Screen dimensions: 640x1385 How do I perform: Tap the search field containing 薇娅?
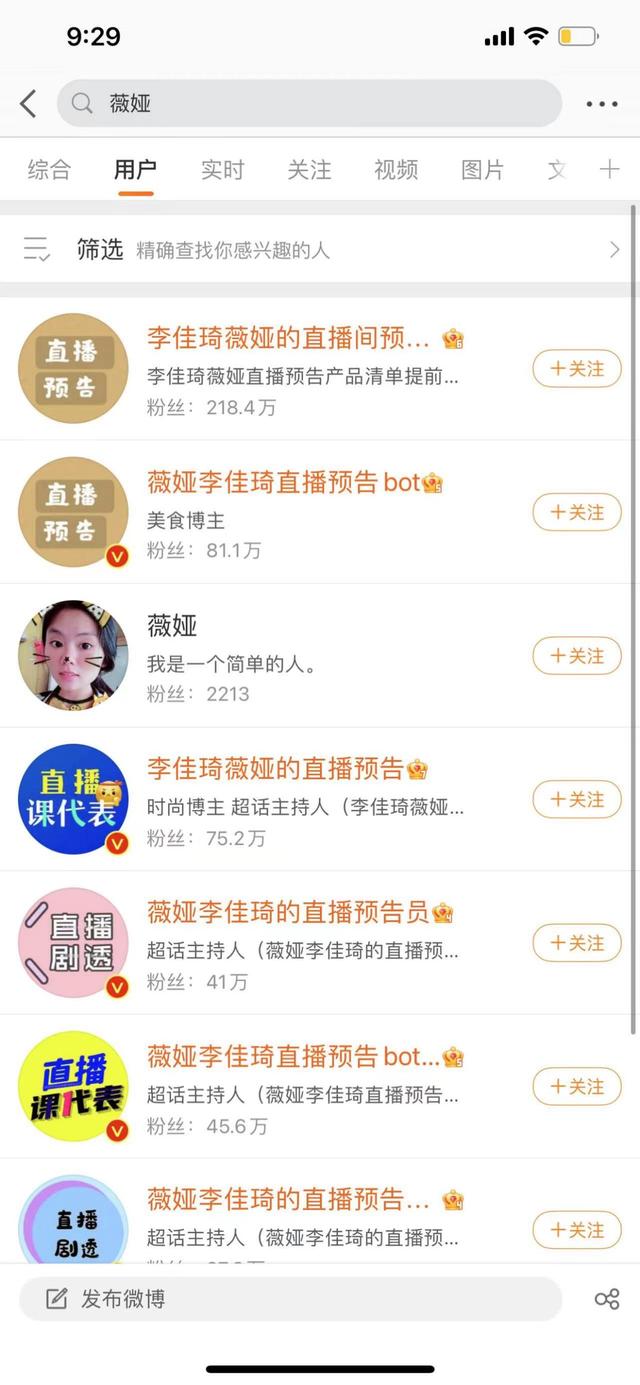[308, 103]
